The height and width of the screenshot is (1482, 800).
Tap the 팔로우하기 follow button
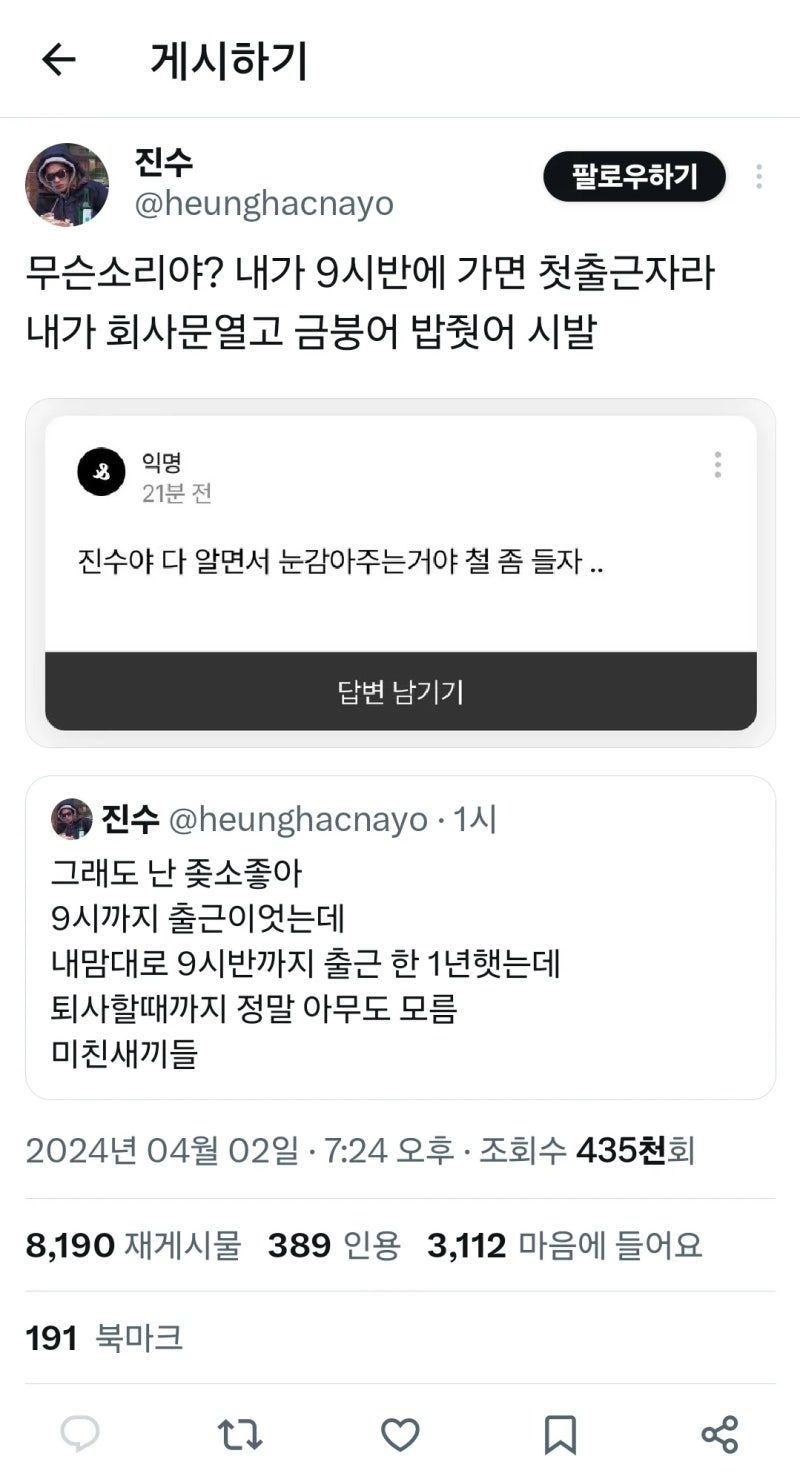click(x=634, y=177)
